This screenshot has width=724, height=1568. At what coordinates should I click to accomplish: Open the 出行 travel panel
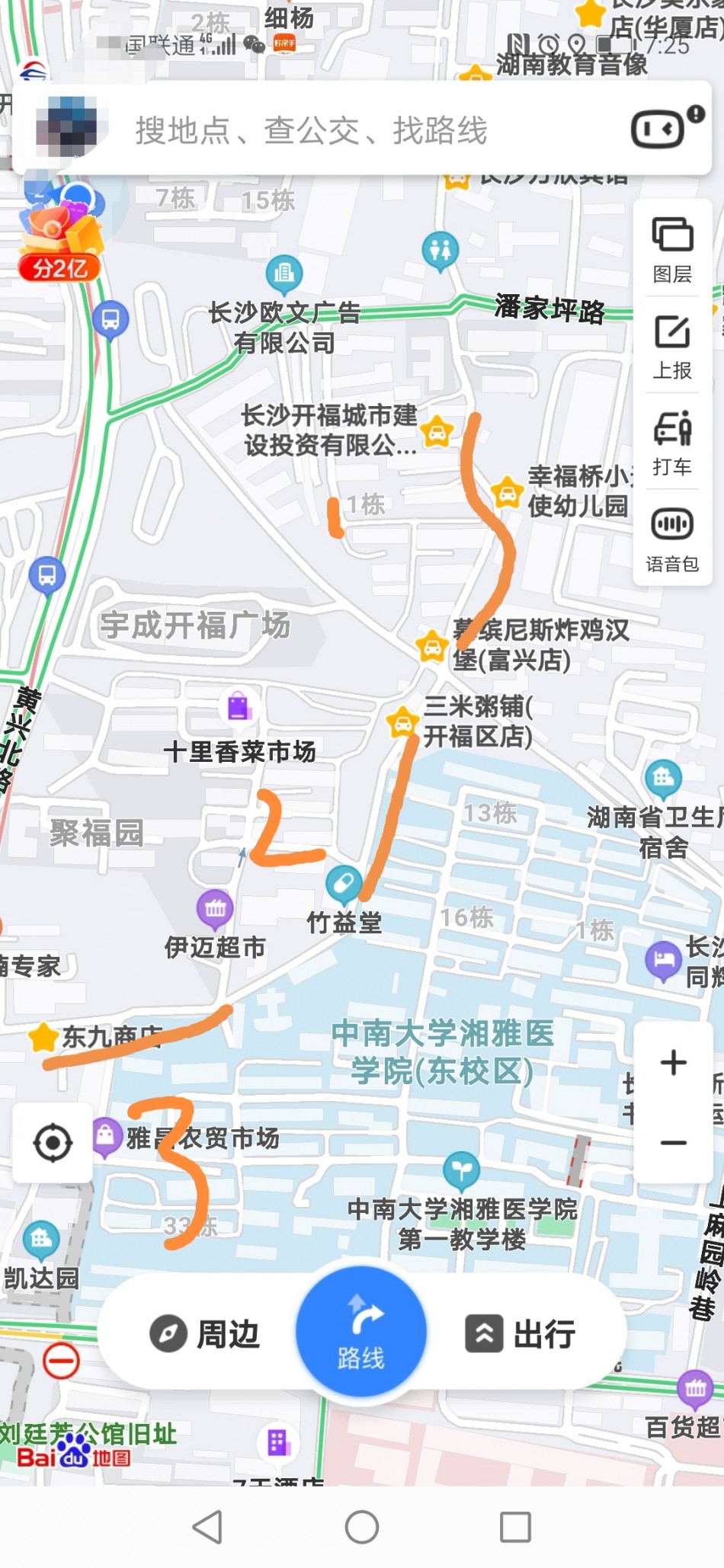click(521, 1334)
